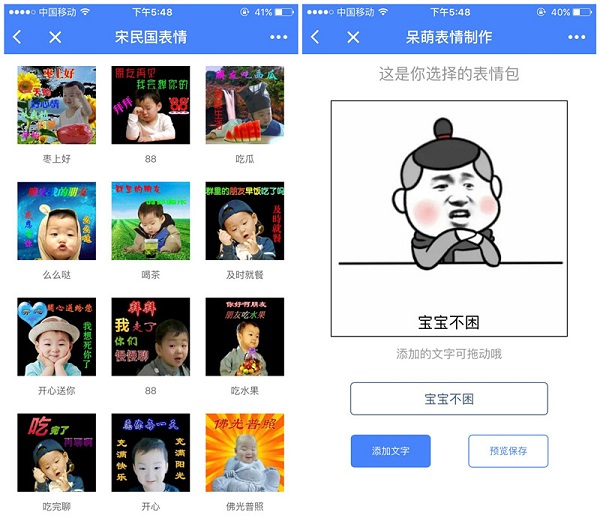
Task: Open overflow menu on 宋民国表情 page
Action: (x=278, y=37)
